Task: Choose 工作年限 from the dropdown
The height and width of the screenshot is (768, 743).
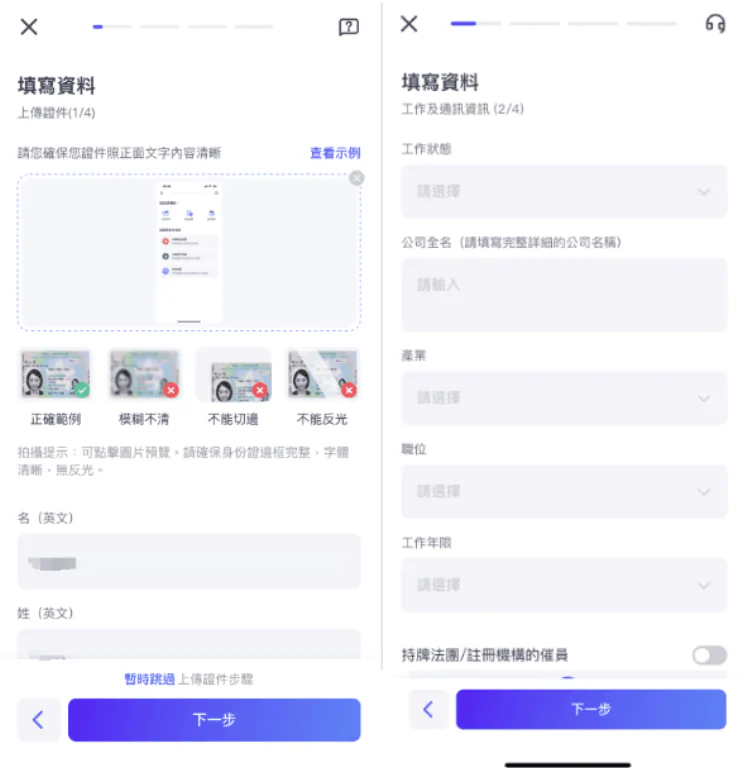Action: pos(564,585)
